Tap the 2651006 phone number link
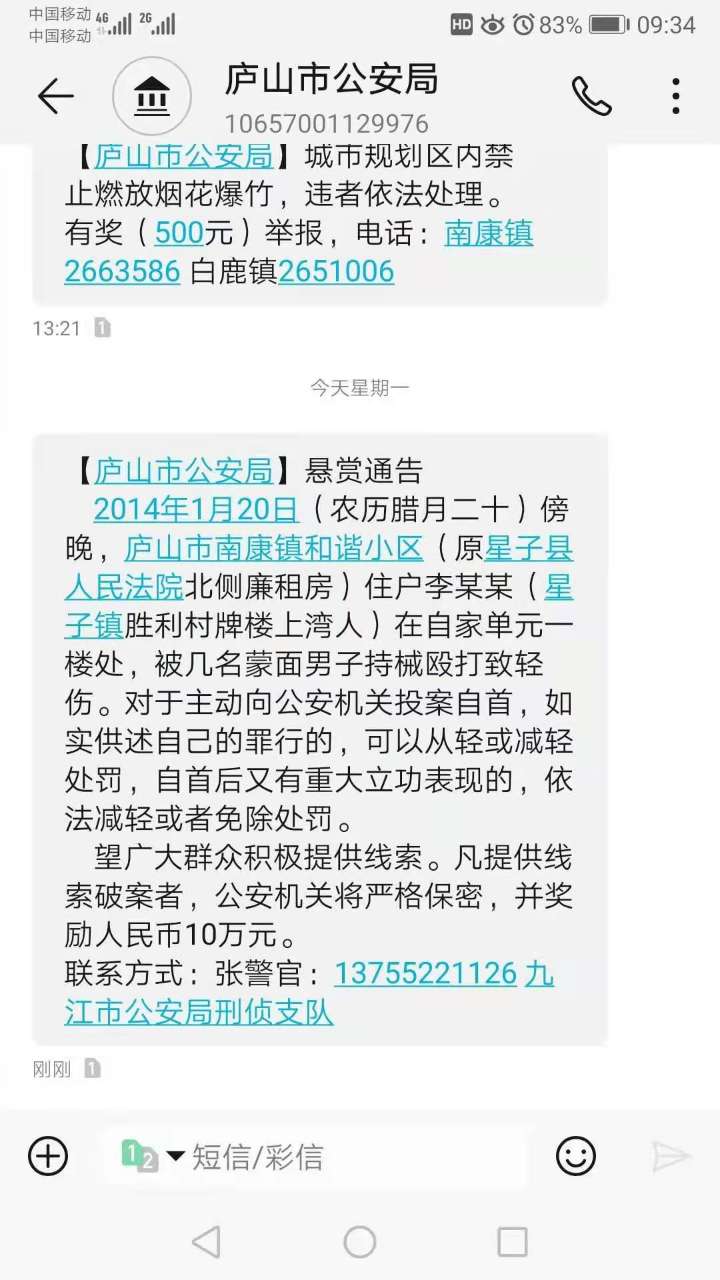This screenshot has height=1280, width=720. (x=336, y=271)
